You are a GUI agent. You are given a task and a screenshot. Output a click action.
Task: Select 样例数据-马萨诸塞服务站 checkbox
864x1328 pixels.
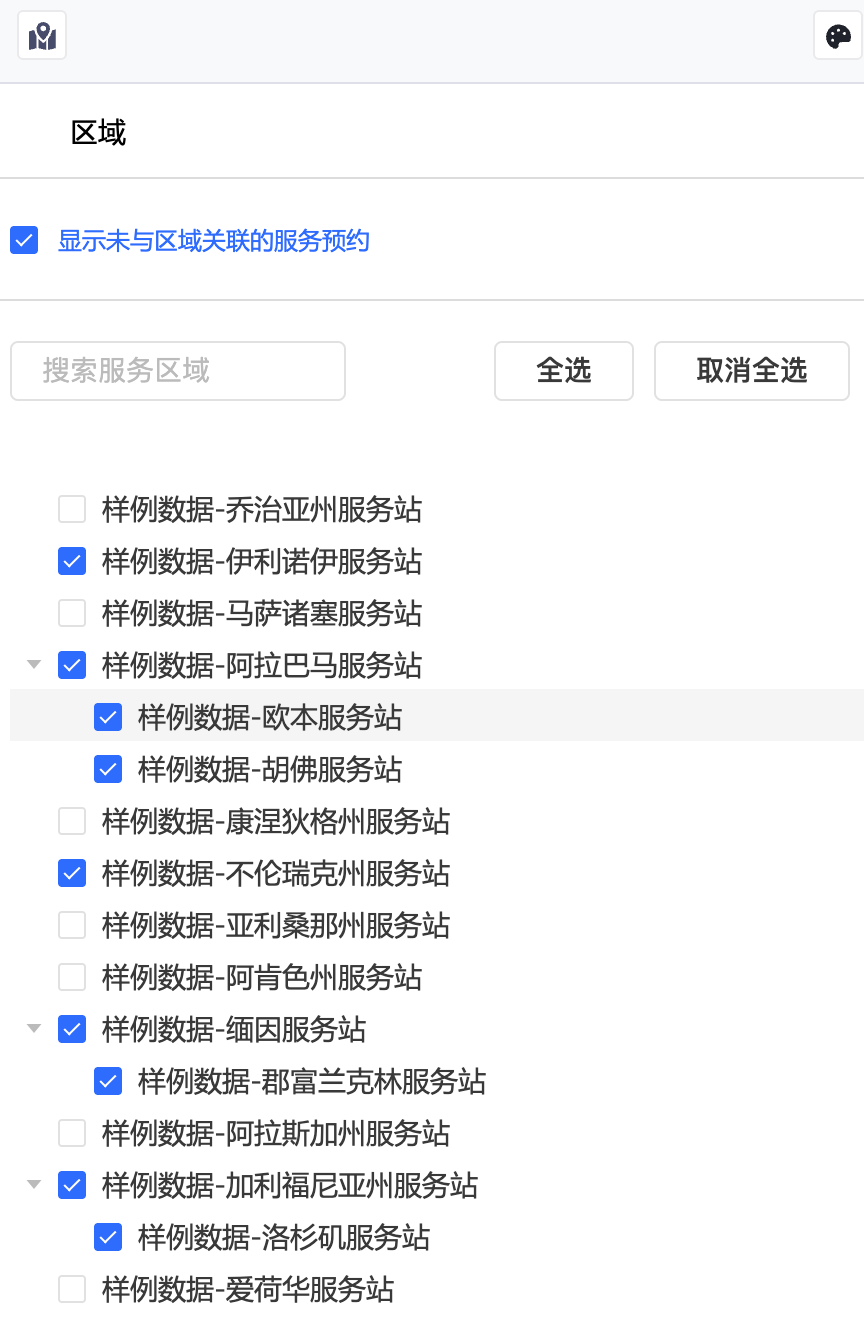(x=72, y=613)
